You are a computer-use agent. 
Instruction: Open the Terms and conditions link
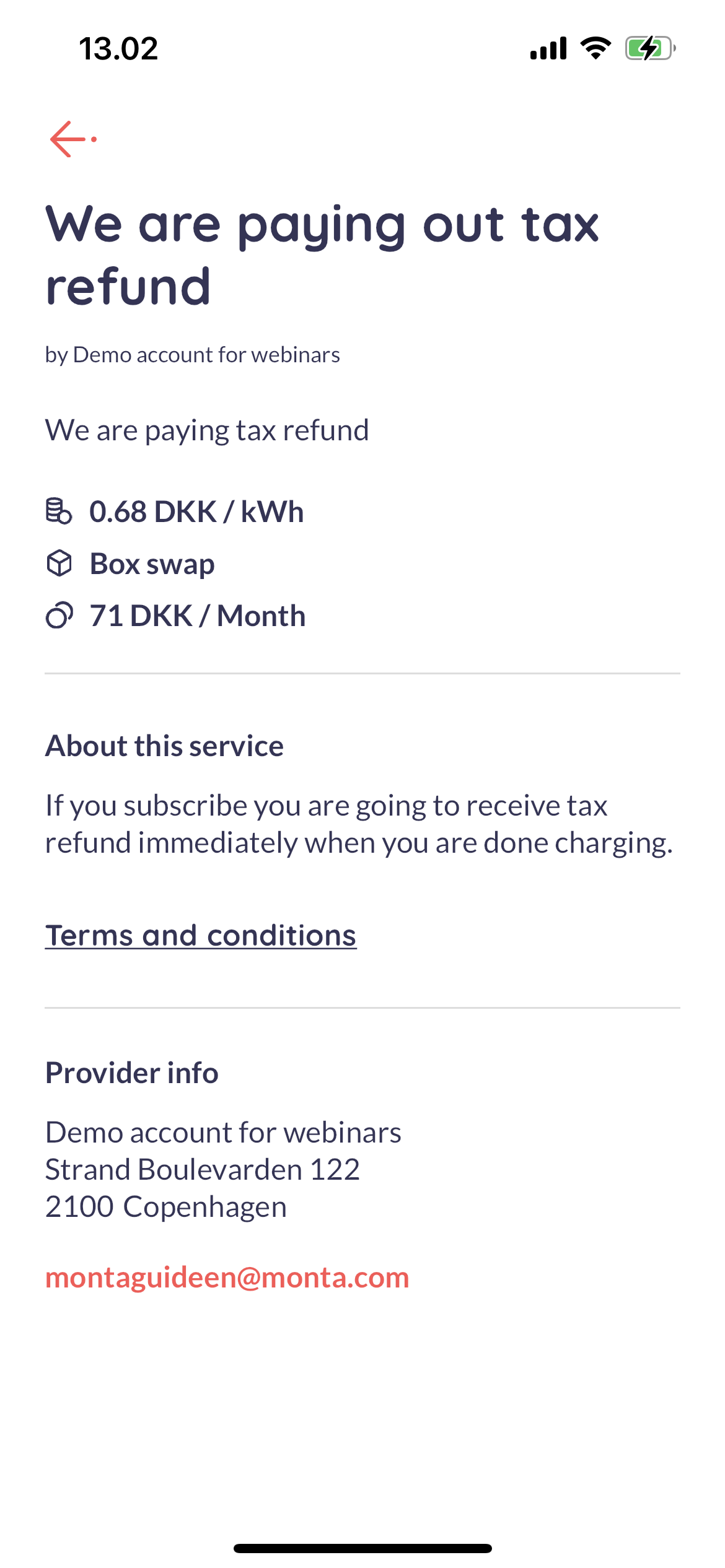point(201,935)
